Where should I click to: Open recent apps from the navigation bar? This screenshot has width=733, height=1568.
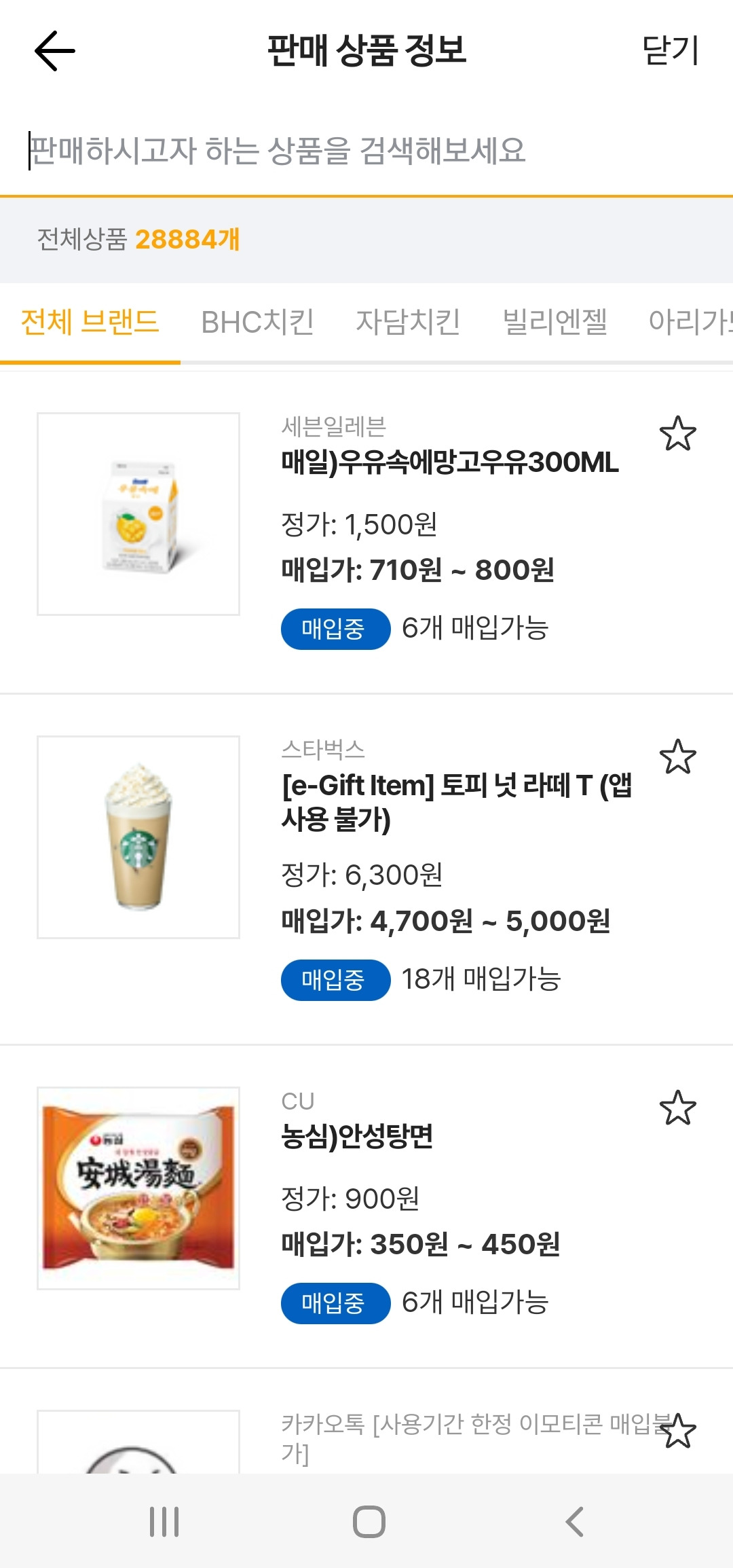click(x=164, y=1522)
